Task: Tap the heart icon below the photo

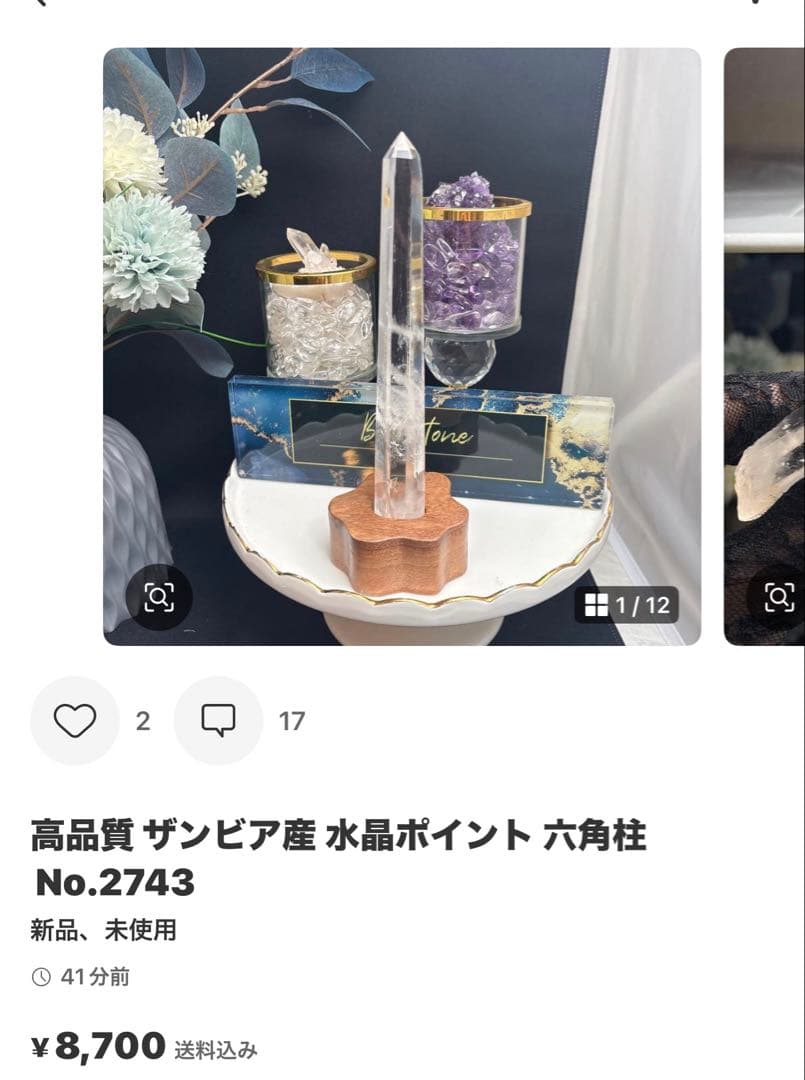Action: tap(74, 718)
